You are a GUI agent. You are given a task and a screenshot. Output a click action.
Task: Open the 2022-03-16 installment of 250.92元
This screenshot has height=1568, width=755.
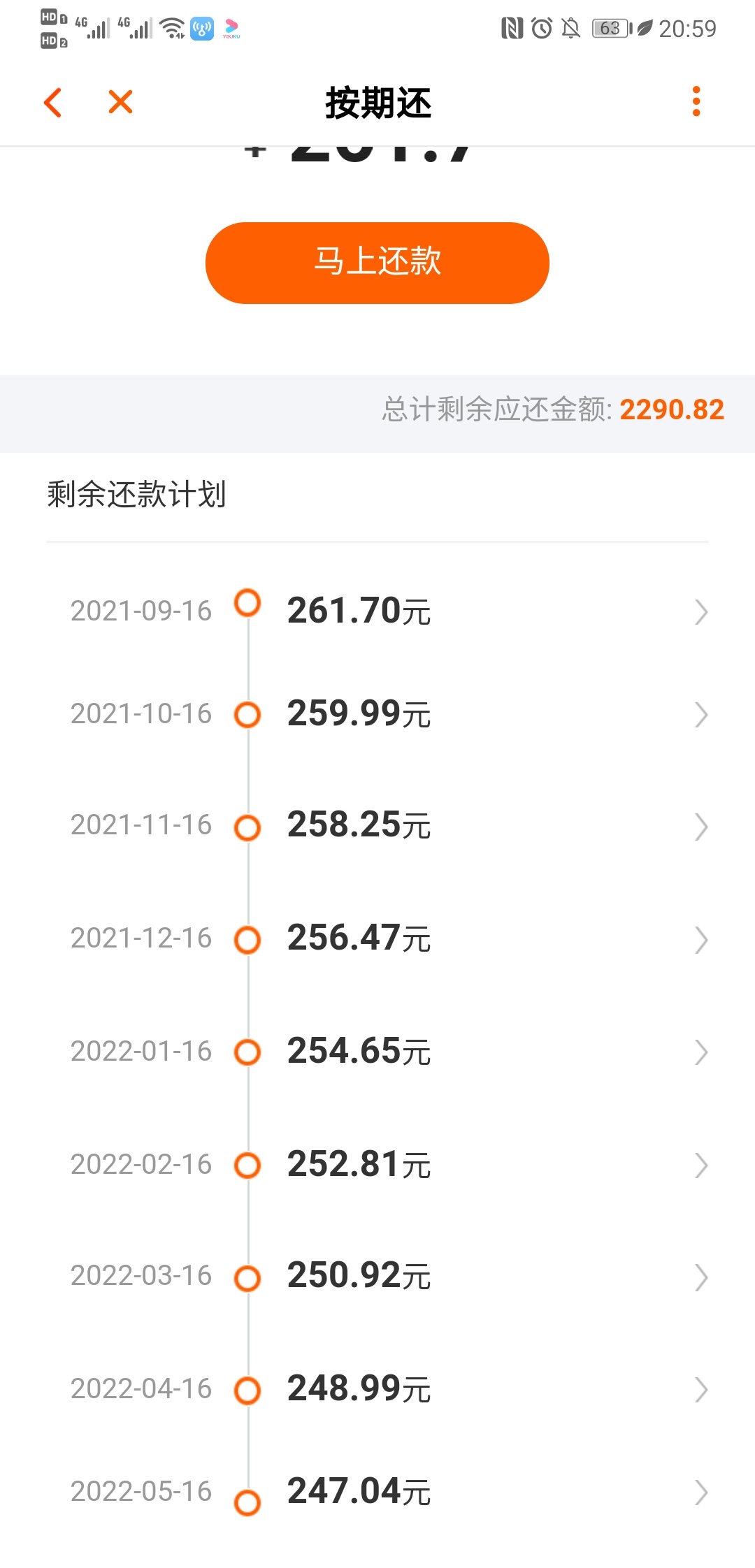click(377, 1276)
